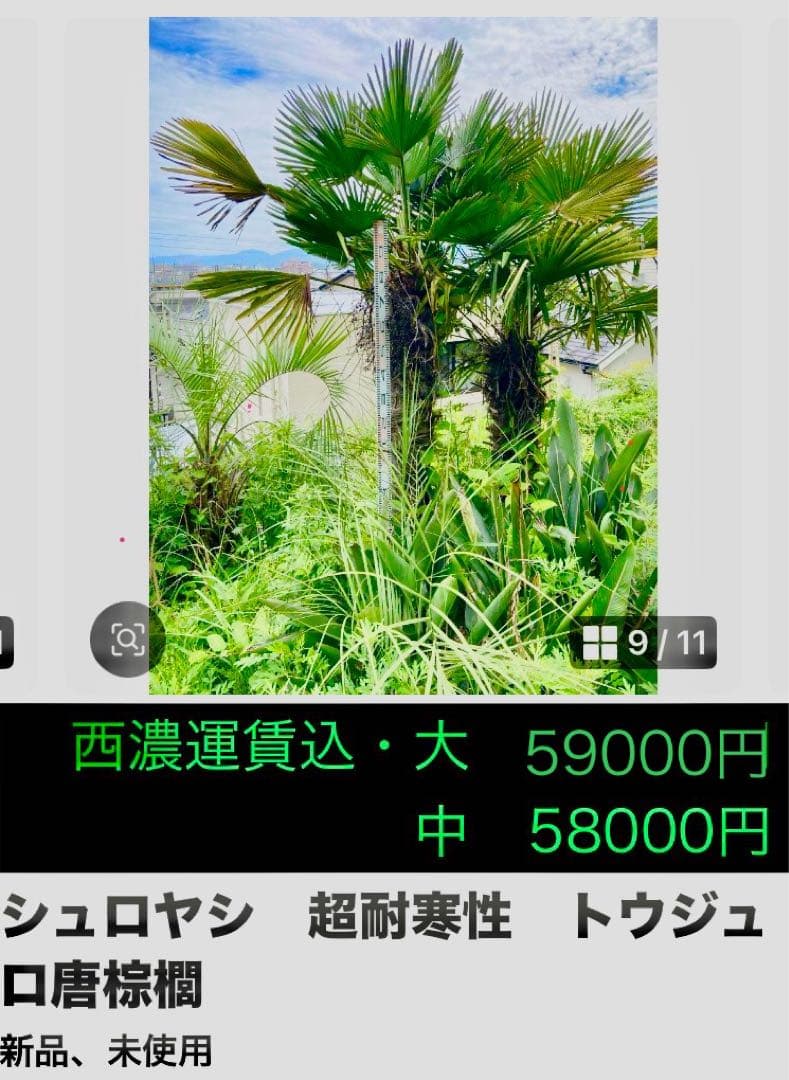Screen dimensions: 789x1080
Task: Open image search with the lens icon
Action: (128, 639)
